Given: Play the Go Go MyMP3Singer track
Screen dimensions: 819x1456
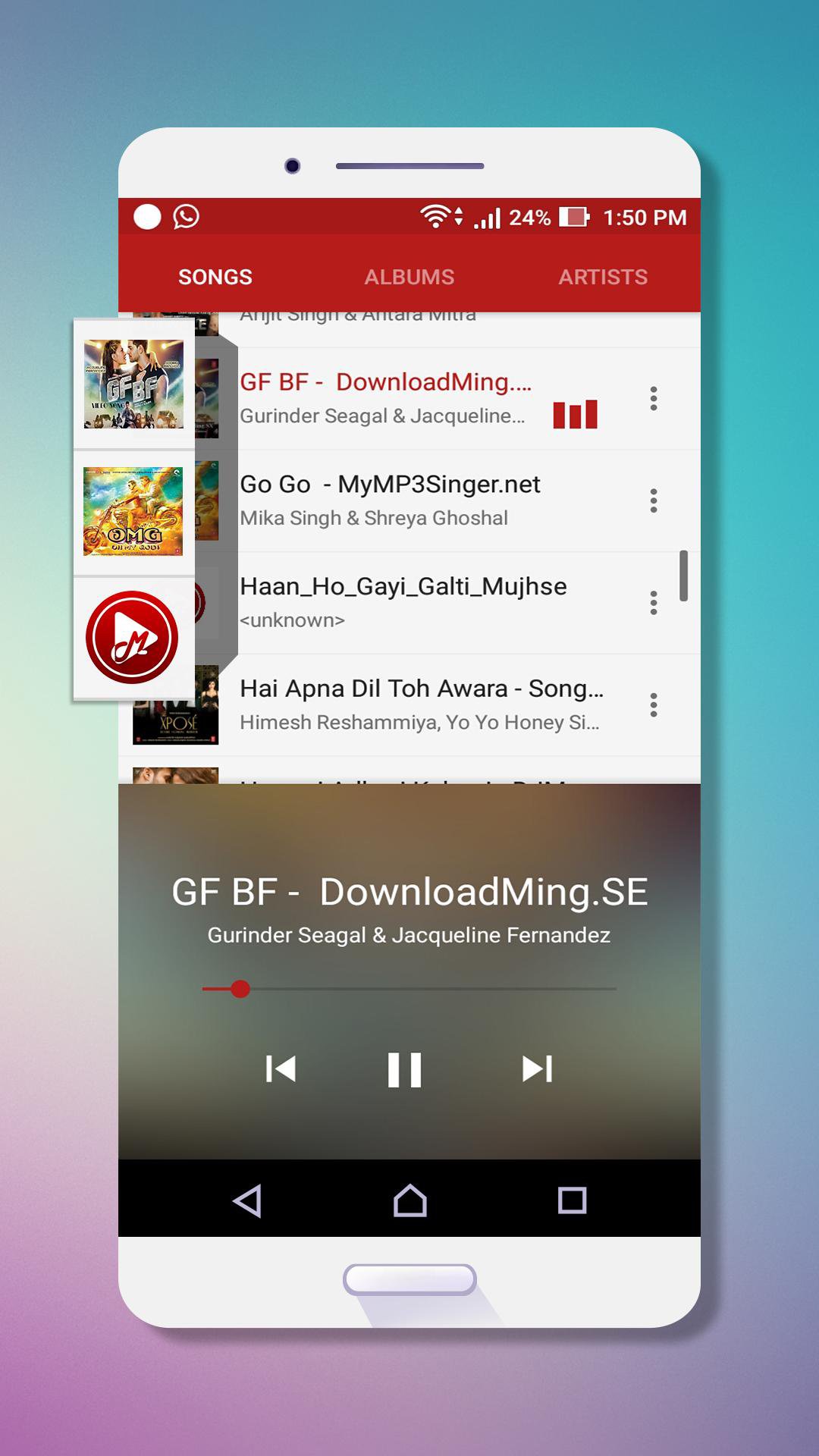Looking at the screenshot, I should (390, 484).
